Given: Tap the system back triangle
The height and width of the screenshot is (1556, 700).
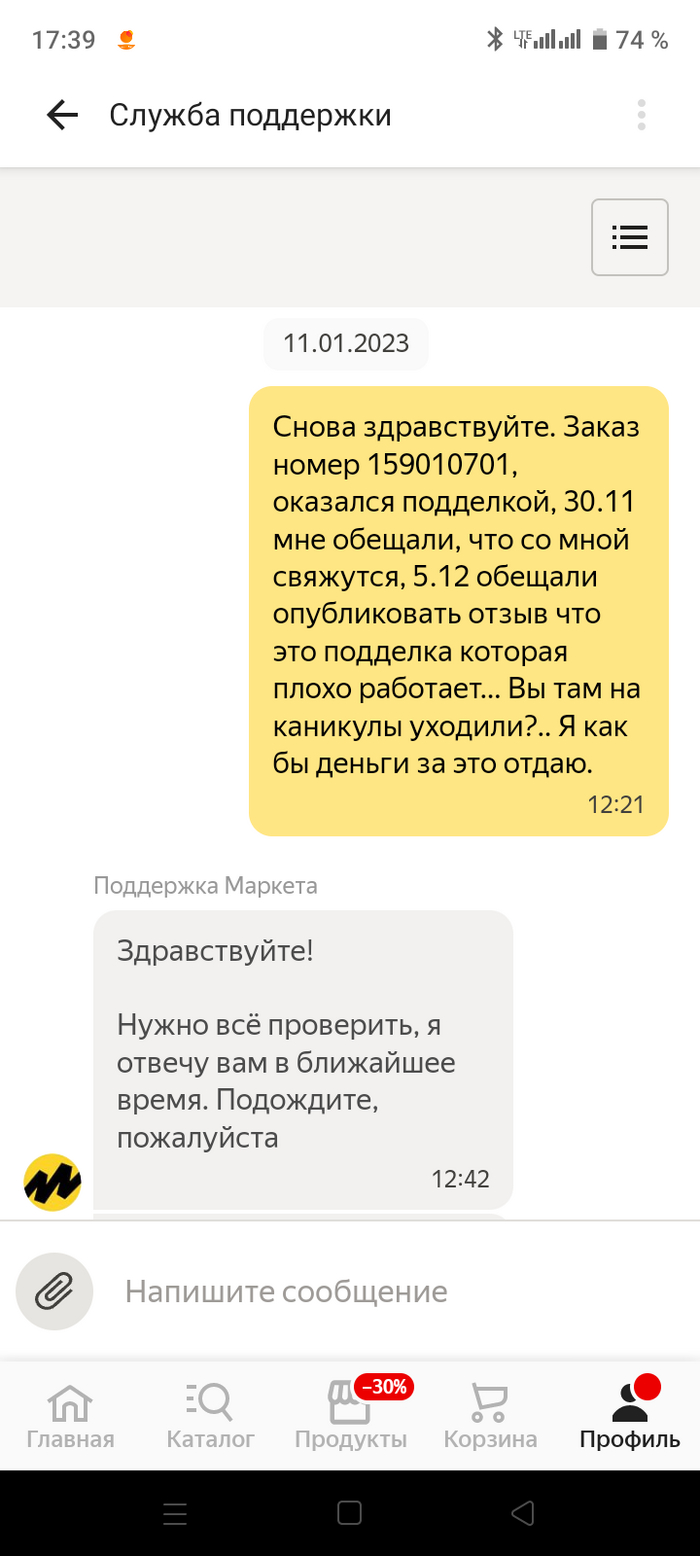Looking at the screenshot, I should 522,1513.
